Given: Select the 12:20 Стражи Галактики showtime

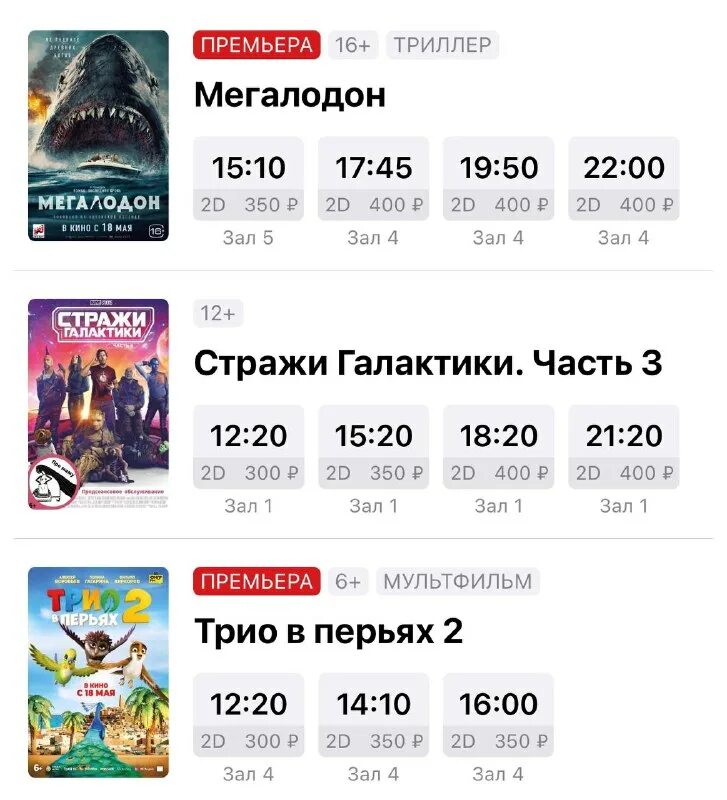Looking at the screenshot, I should tap(249, 447).
